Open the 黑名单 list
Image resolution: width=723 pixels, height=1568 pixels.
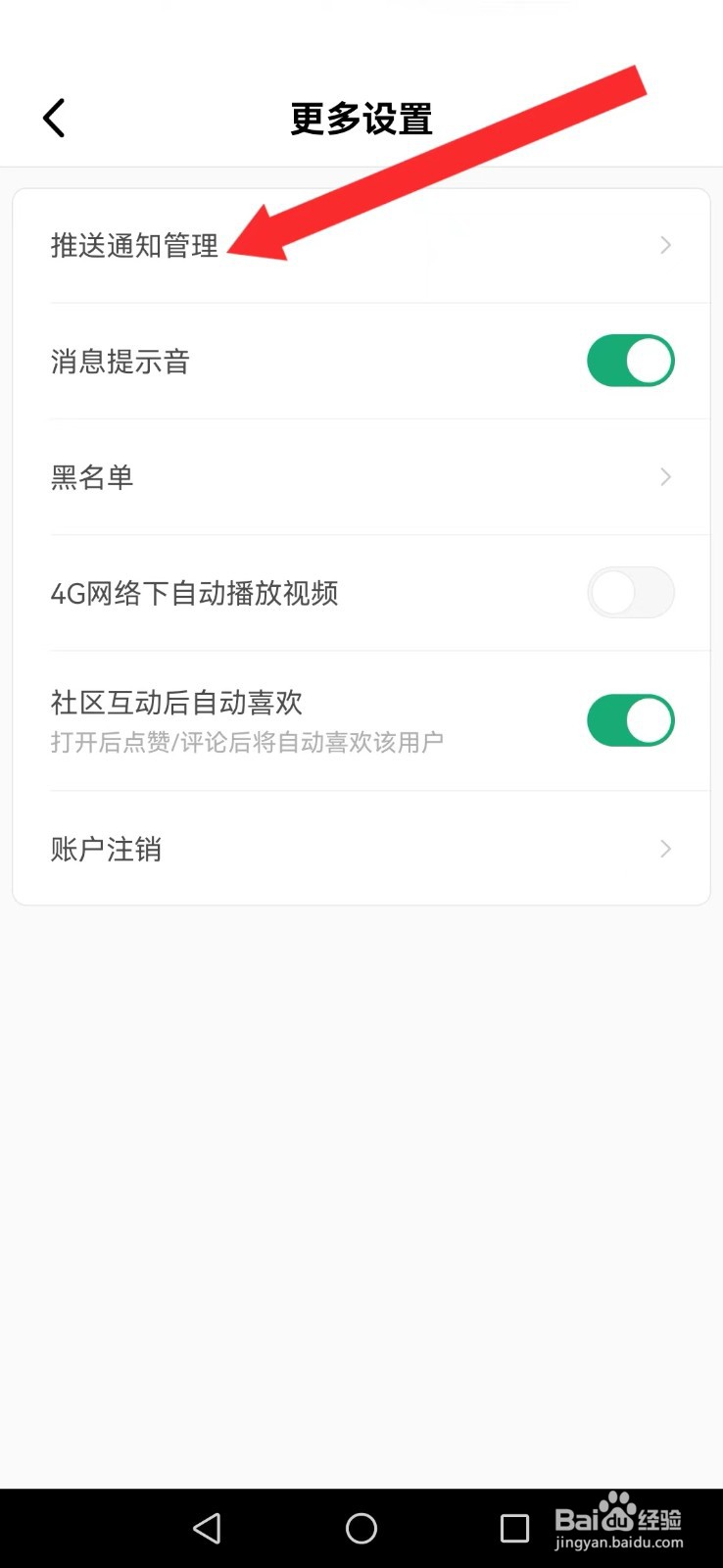click(x=361, y=477)
